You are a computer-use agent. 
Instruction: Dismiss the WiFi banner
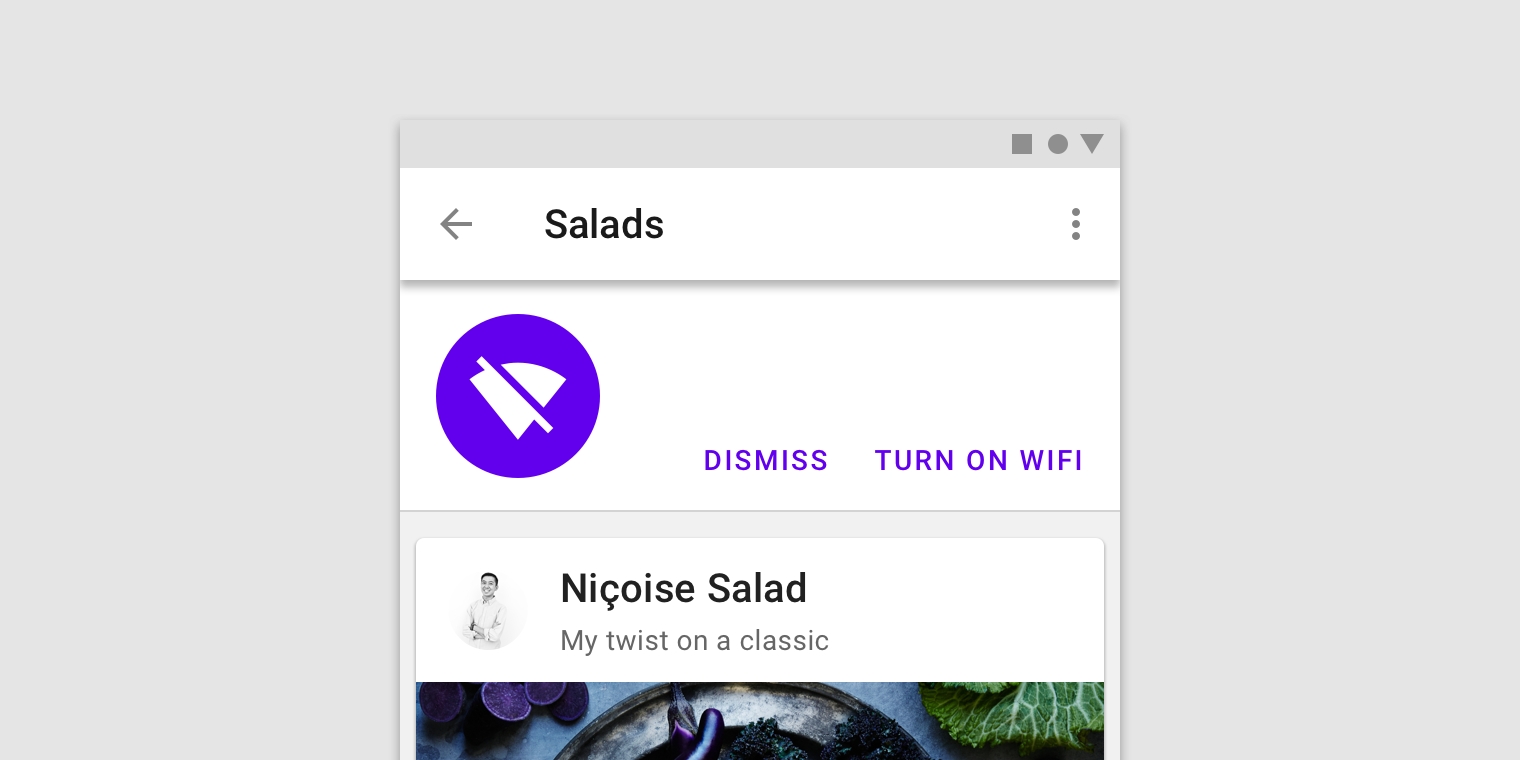coord(766,460)
